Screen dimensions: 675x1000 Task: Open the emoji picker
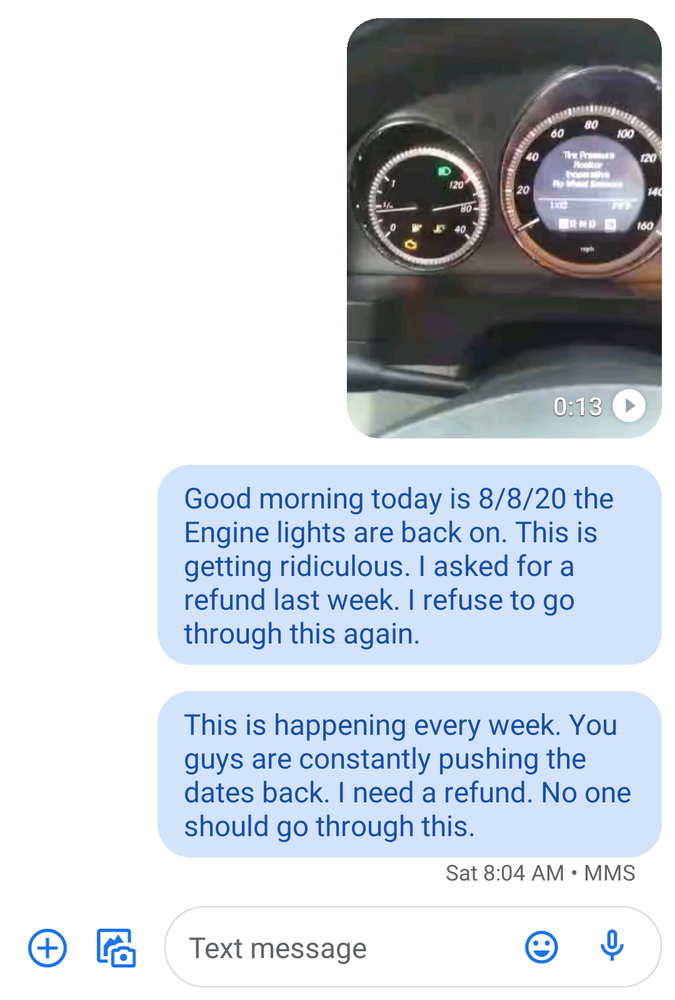point(542,947)
